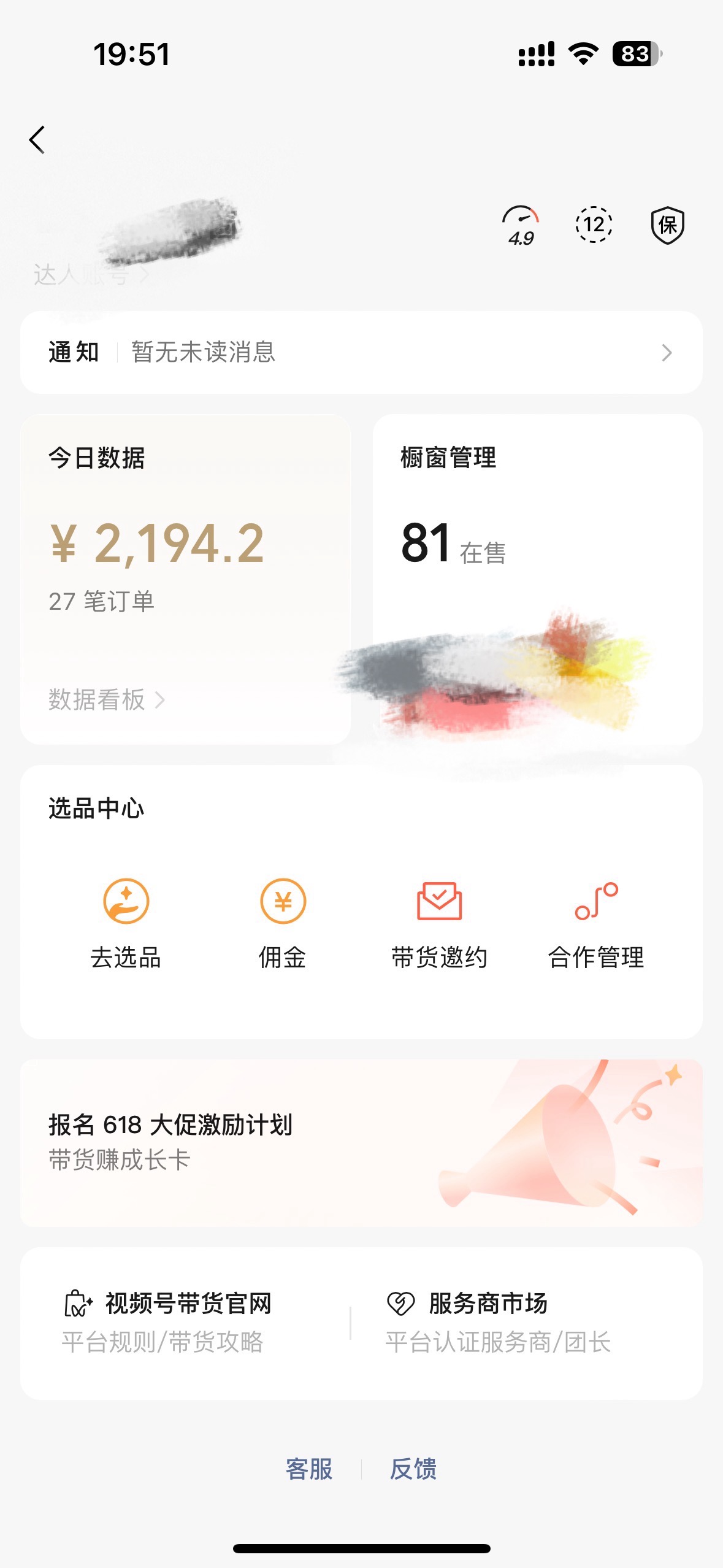Open 视频号带货官网
The image size is (723, 1568).
[x=187, y=1321]
